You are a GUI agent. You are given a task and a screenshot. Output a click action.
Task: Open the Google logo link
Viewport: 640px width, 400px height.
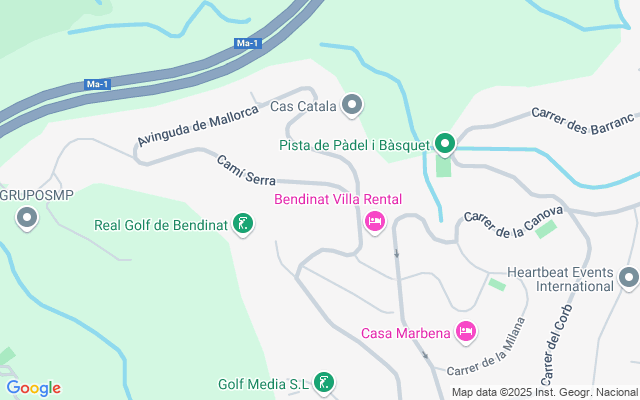(x=33, y=388)
